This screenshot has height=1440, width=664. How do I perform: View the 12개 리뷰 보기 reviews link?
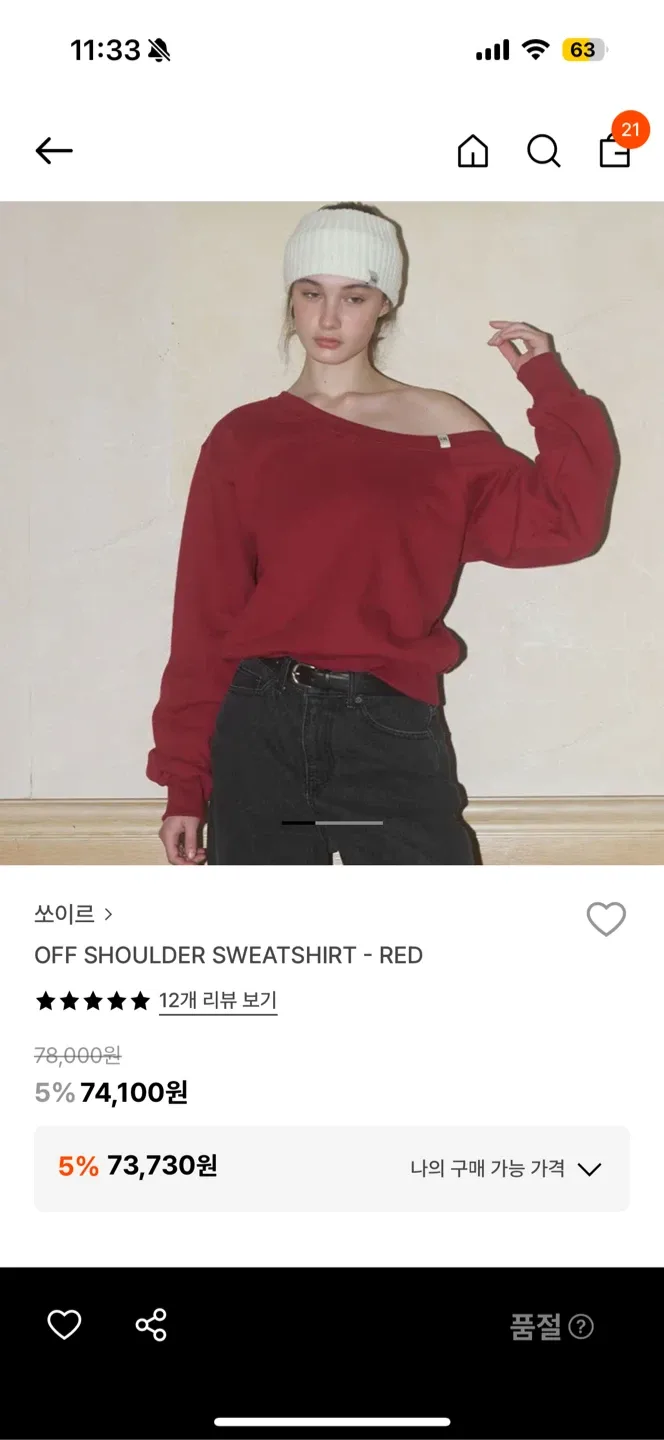217,1000
